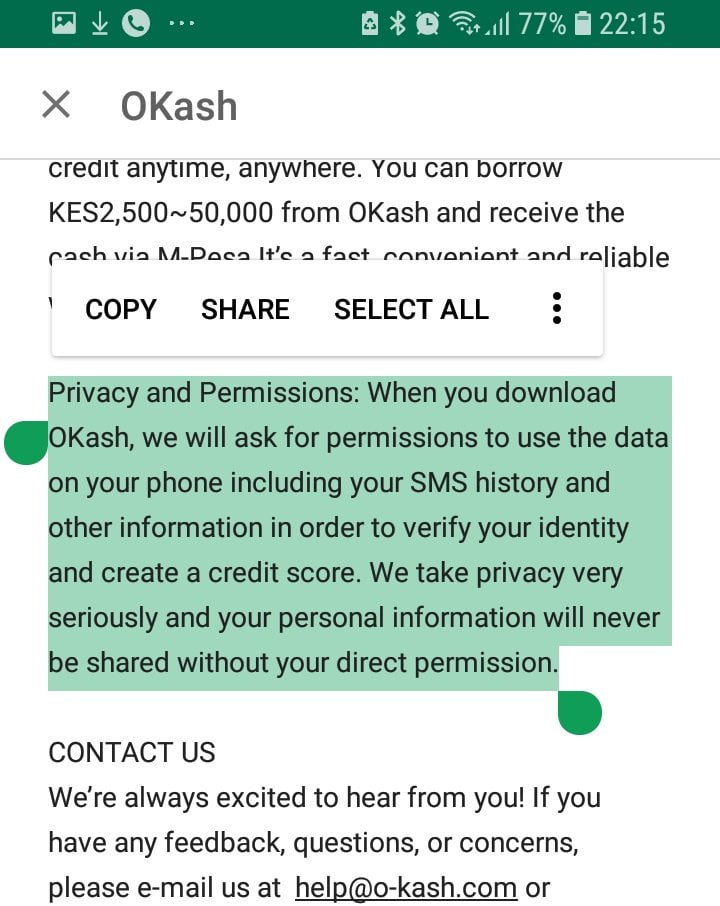This screenshot has height=906, width=720.
Task: Close the OKash description page
Action: tap(56, 105)
